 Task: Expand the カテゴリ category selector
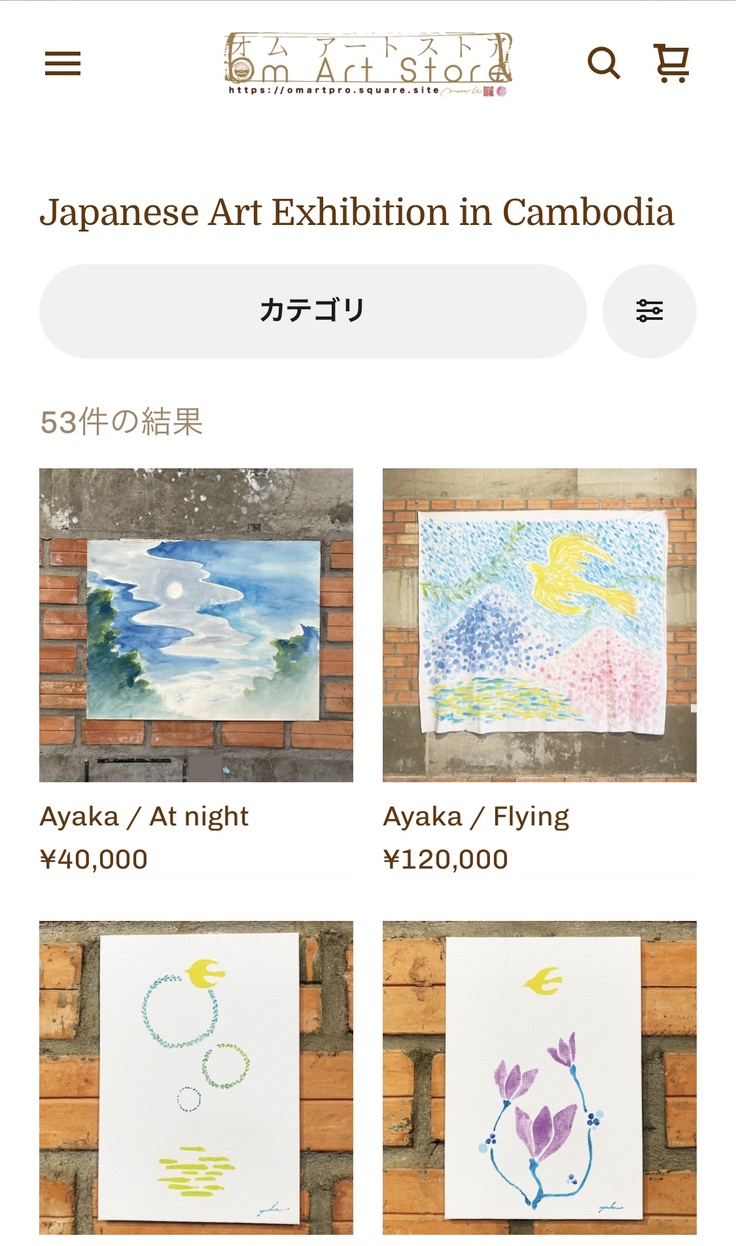tap(312, 311)
